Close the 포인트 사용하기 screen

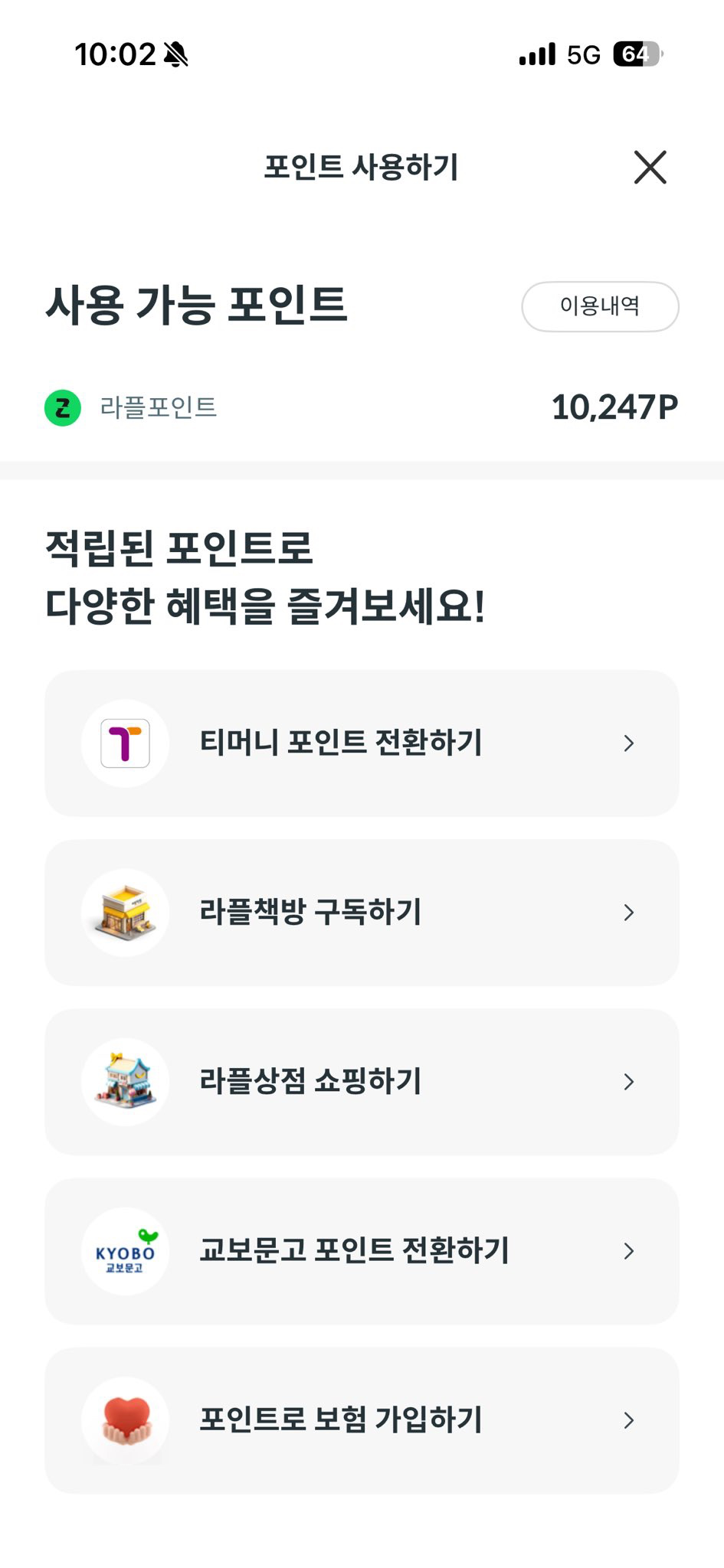[x=650, y=167]
